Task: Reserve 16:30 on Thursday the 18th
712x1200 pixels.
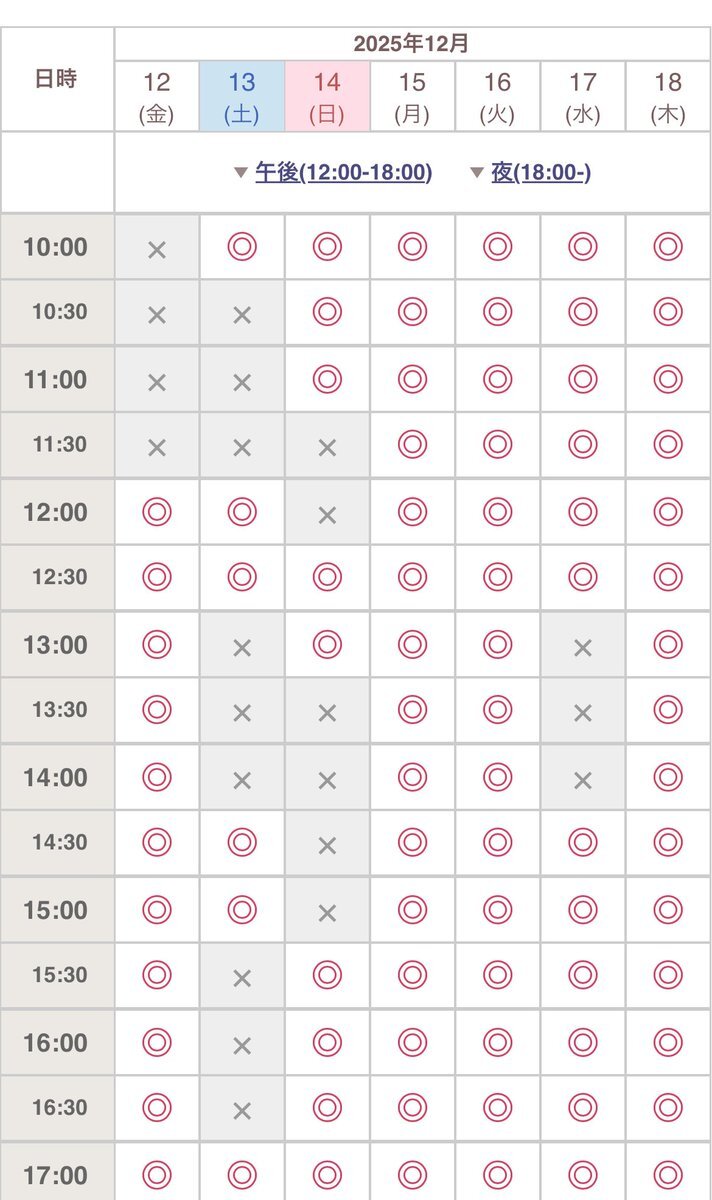Action: 668,1108
